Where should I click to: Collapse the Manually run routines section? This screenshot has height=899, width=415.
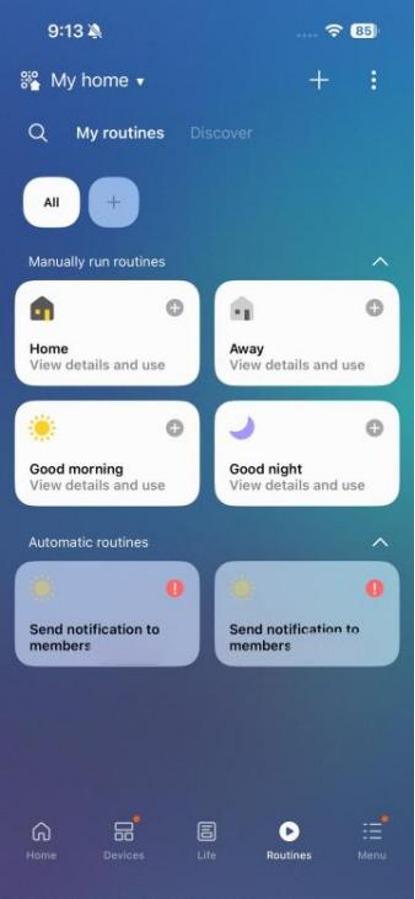coord(380,262)
